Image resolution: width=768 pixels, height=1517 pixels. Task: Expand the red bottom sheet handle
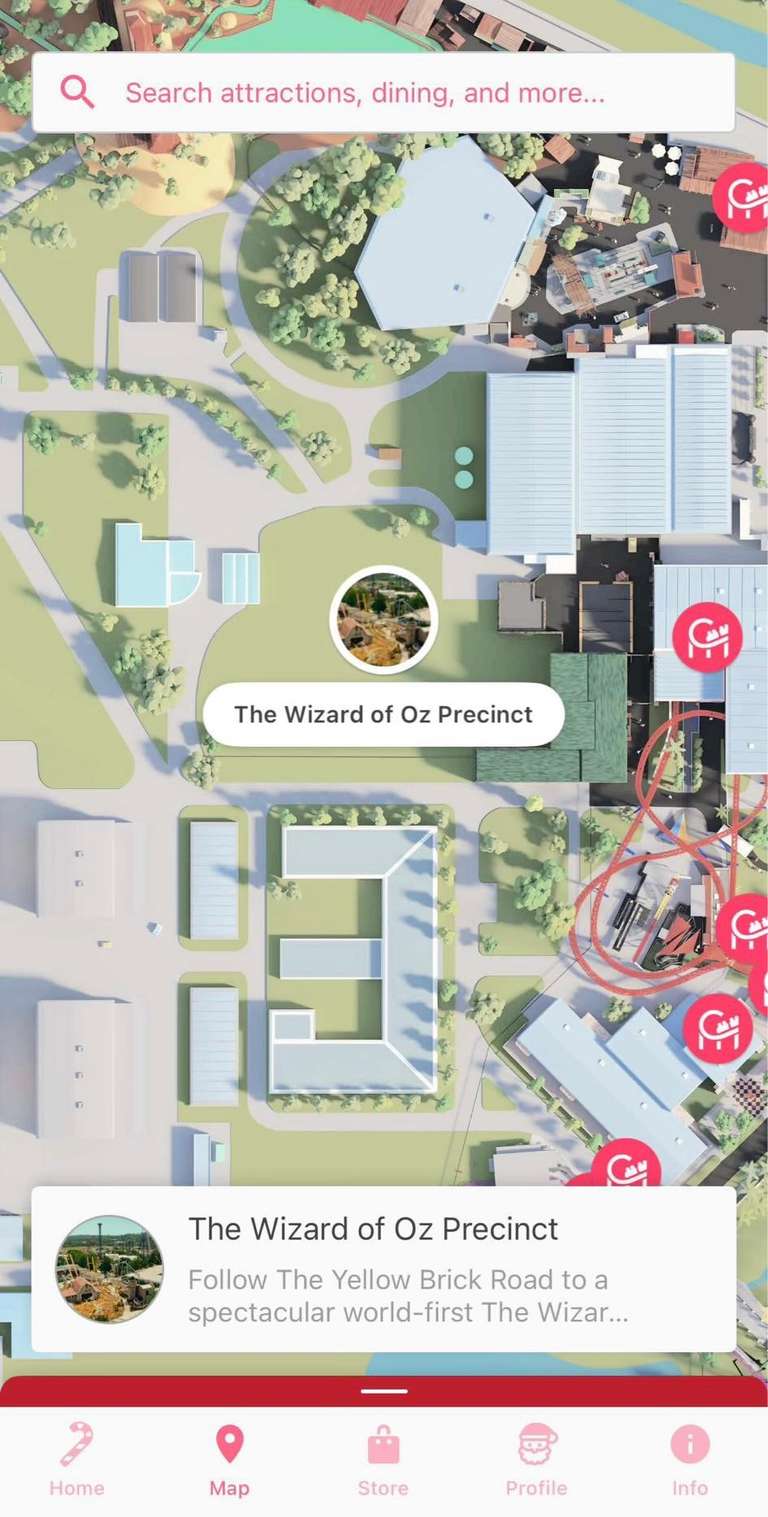tap(384, 1391)
